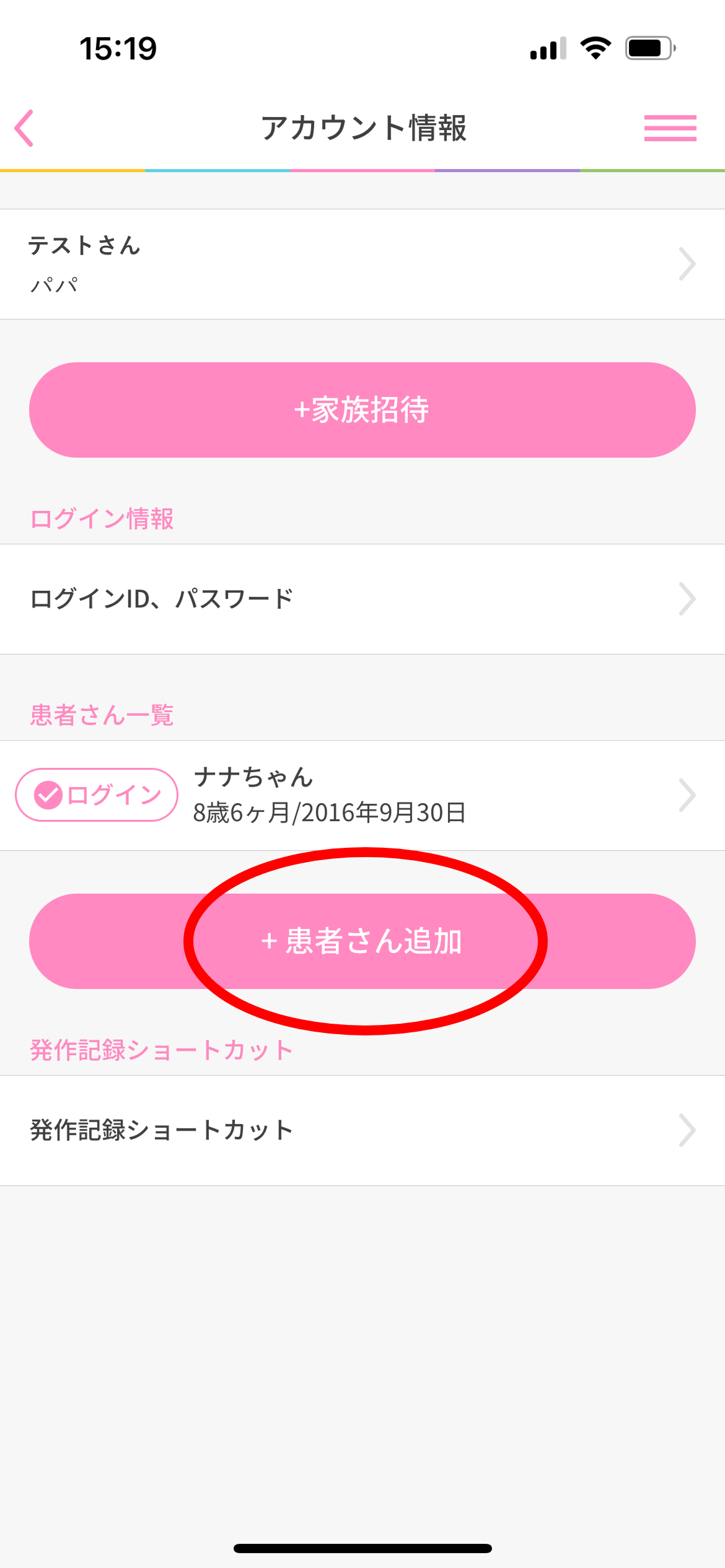
Task: Tap the +家族招待 button
Action: pos(362,410)
